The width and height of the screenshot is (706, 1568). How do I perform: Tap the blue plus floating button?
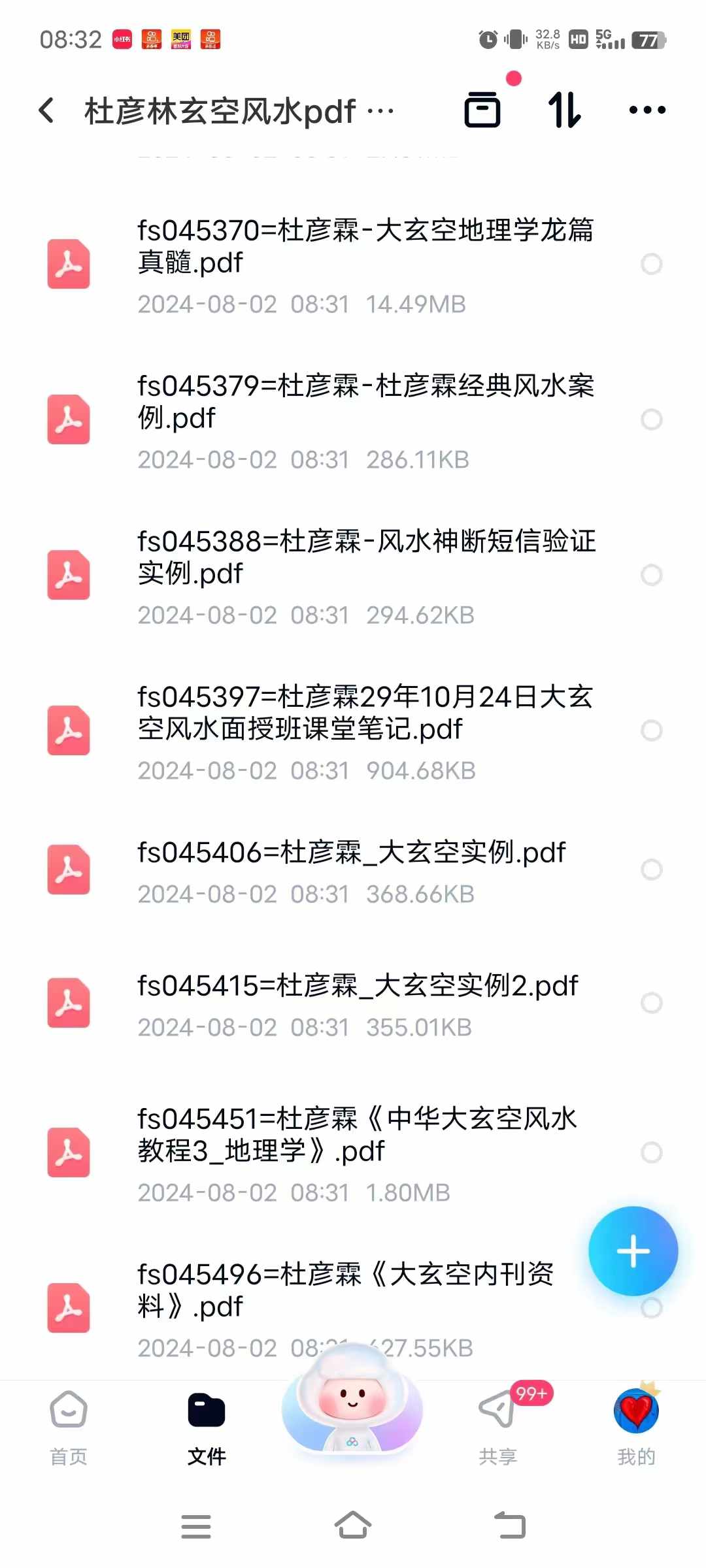633,1251
